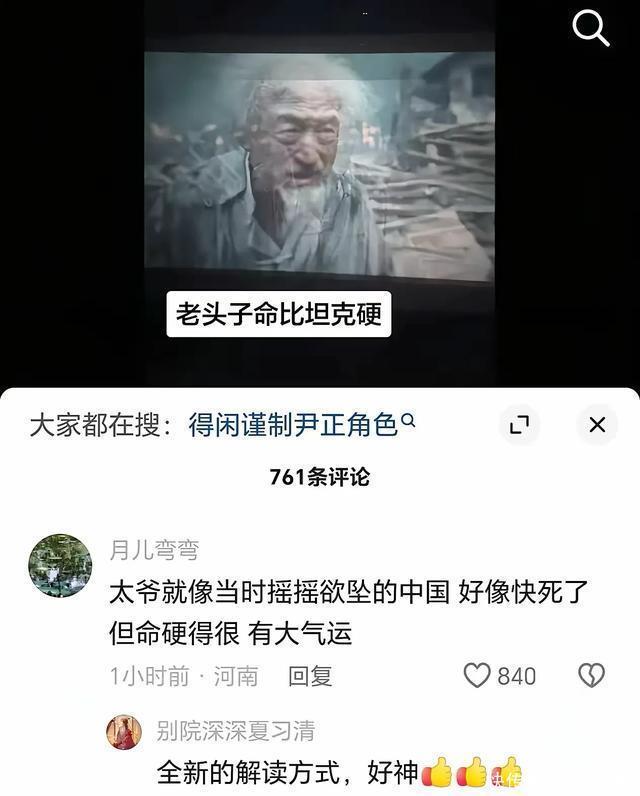Screen dimensions: 640x796
Task: Like 月儿弯弯's comment
Action: (x=478, y=676)
